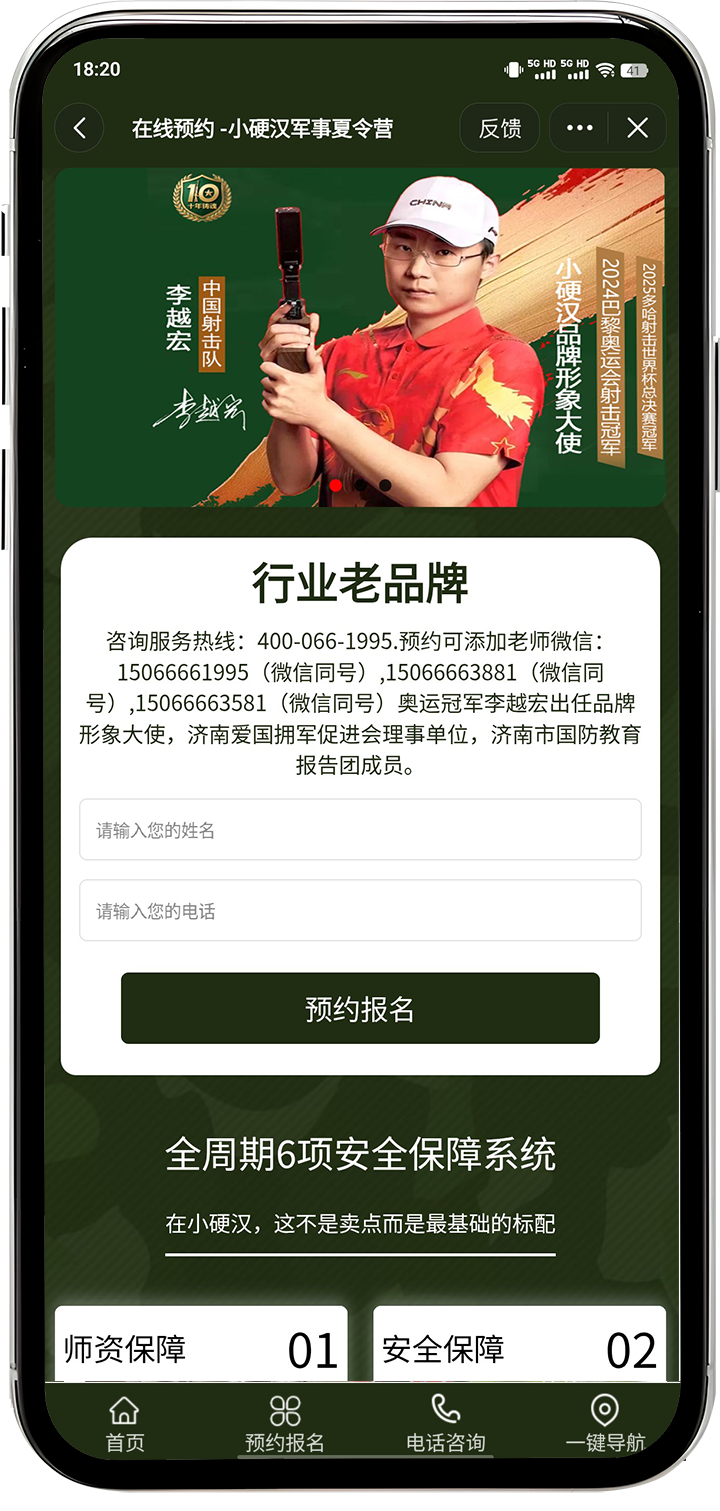This screenshot has width=720, height=1511.
Task: Open the 李越宏 brand ambassador banner
Action: [x=360, y=337]
